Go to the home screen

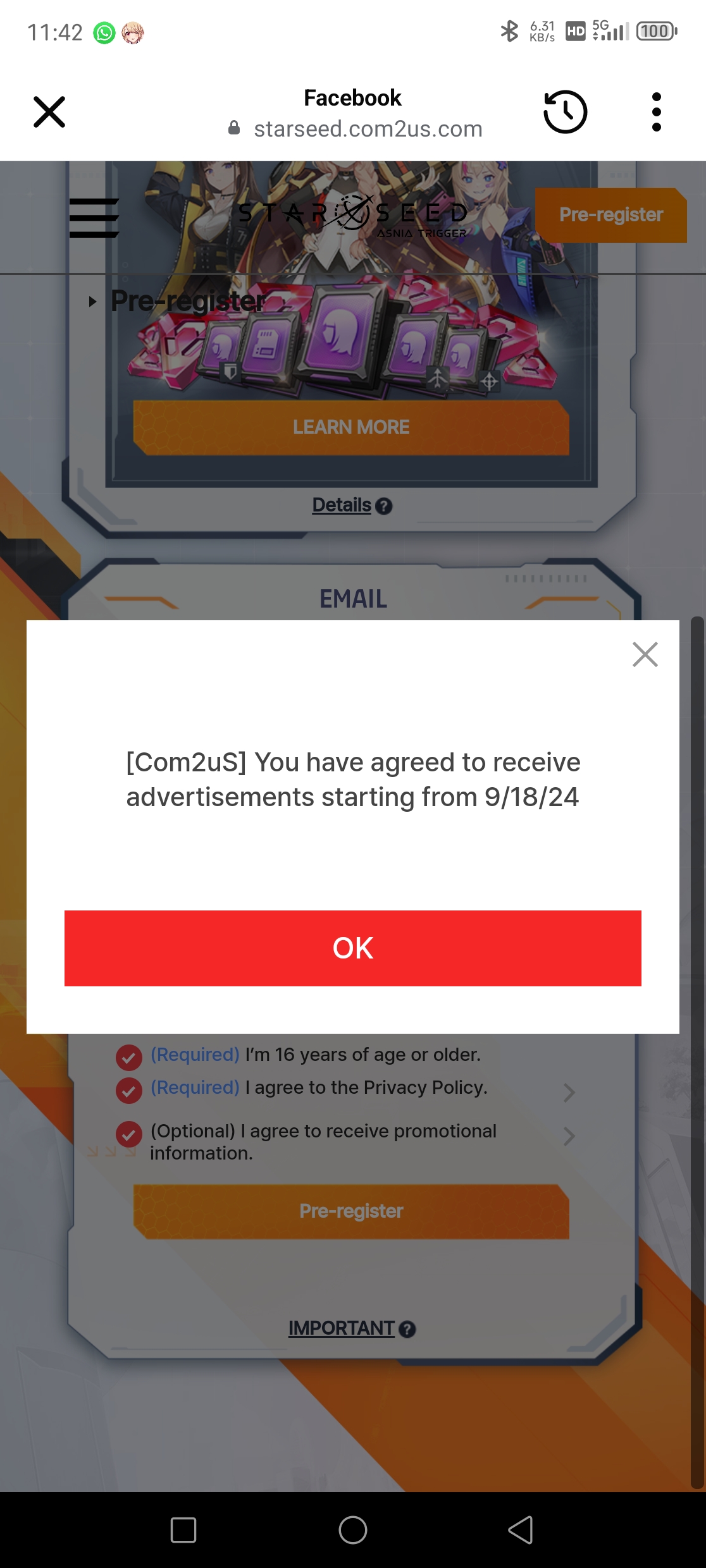[353, 1530]
